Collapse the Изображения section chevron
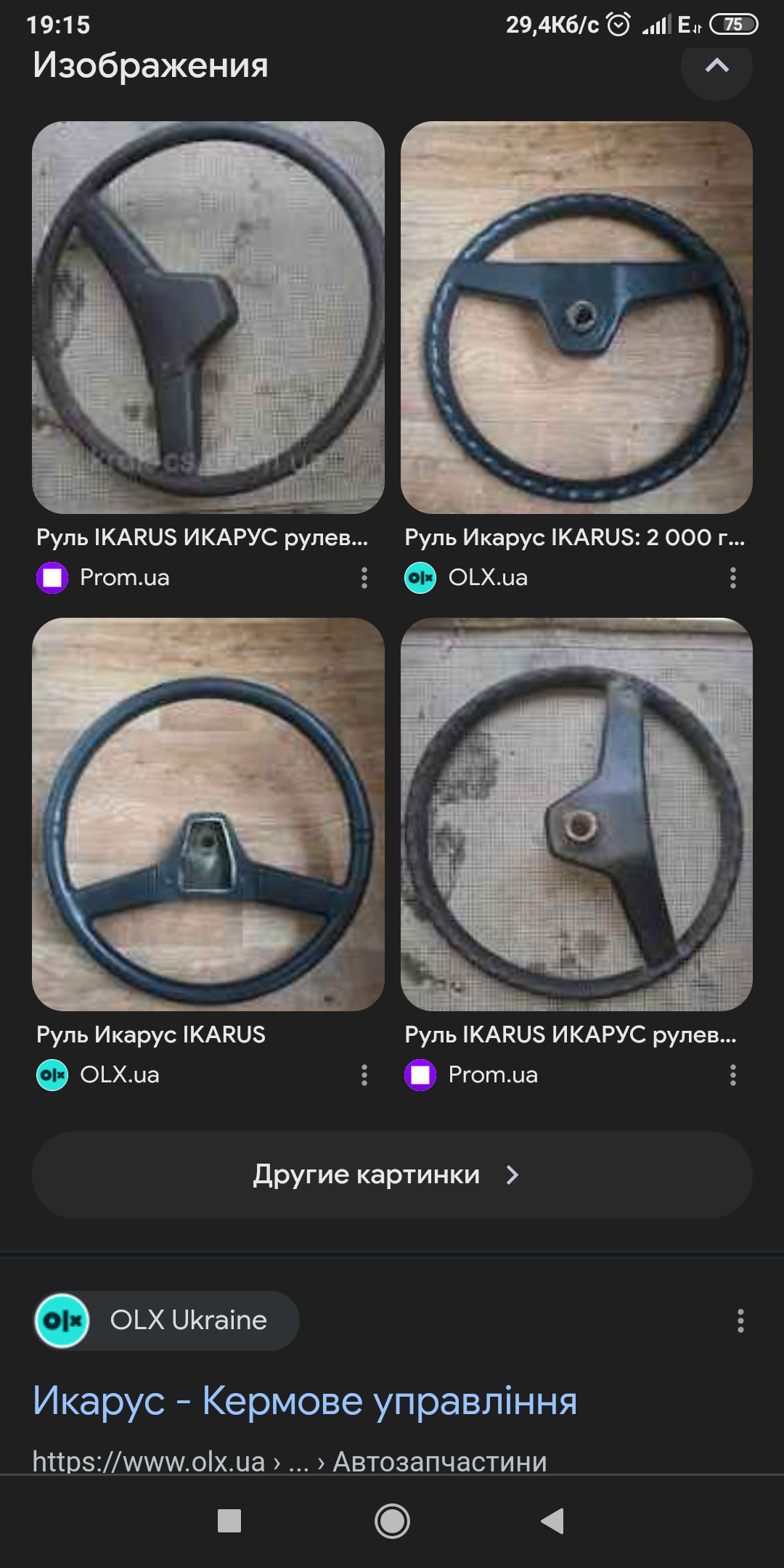 click(716, 67)
